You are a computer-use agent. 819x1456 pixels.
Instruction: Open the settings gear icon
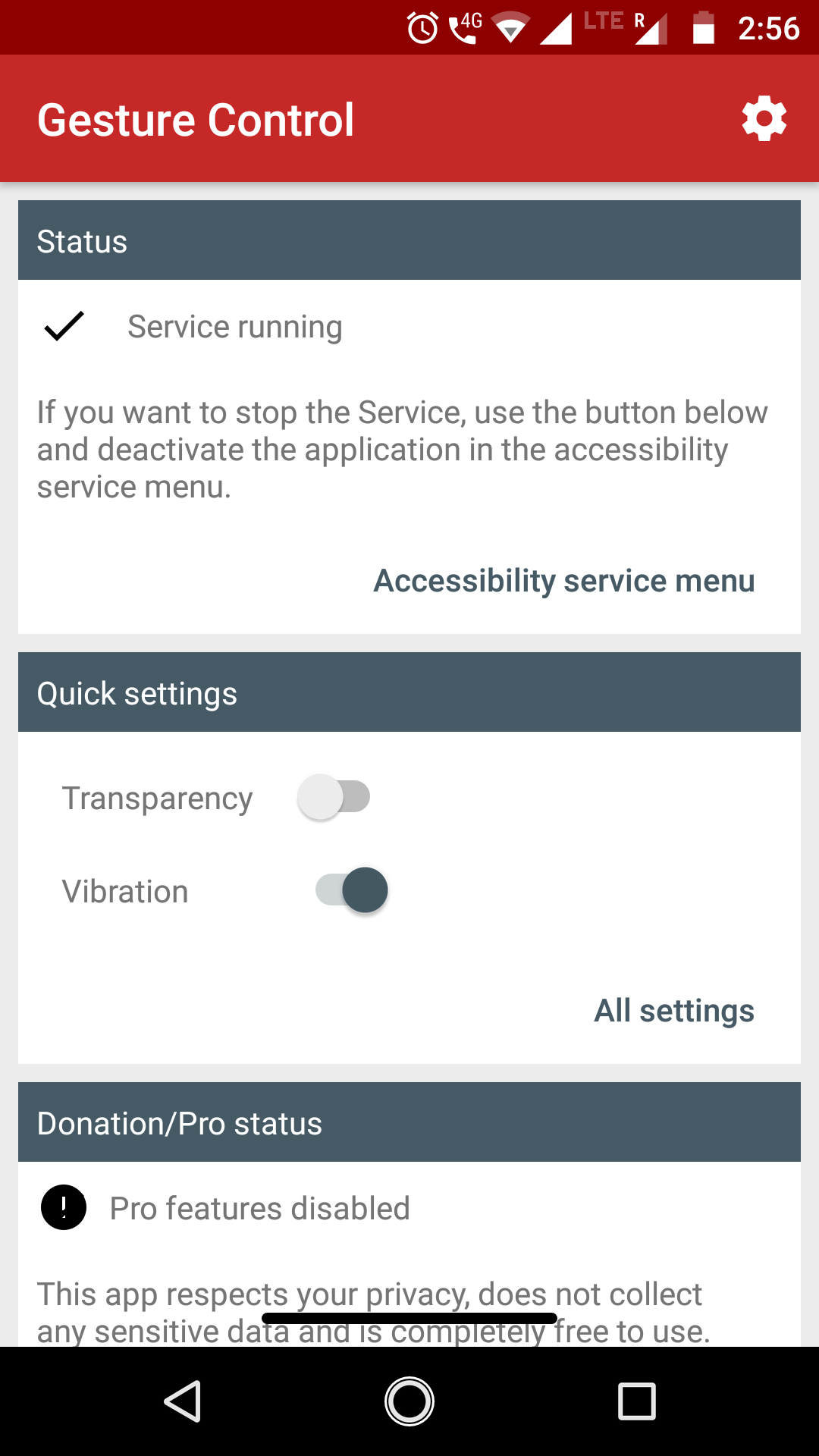point(764,119)
